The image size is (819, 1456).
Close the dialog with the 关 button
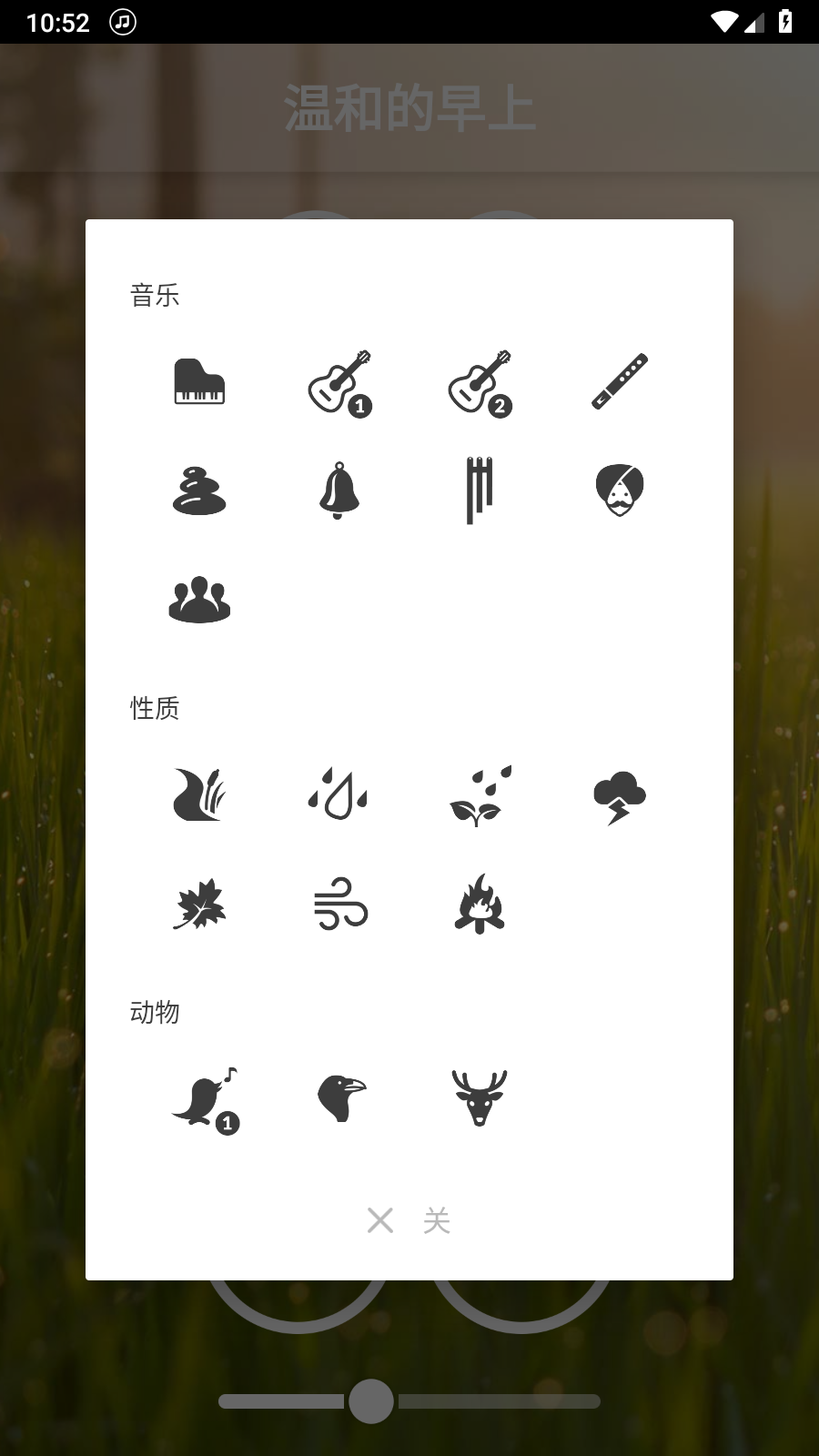(x=408, y=1221)
